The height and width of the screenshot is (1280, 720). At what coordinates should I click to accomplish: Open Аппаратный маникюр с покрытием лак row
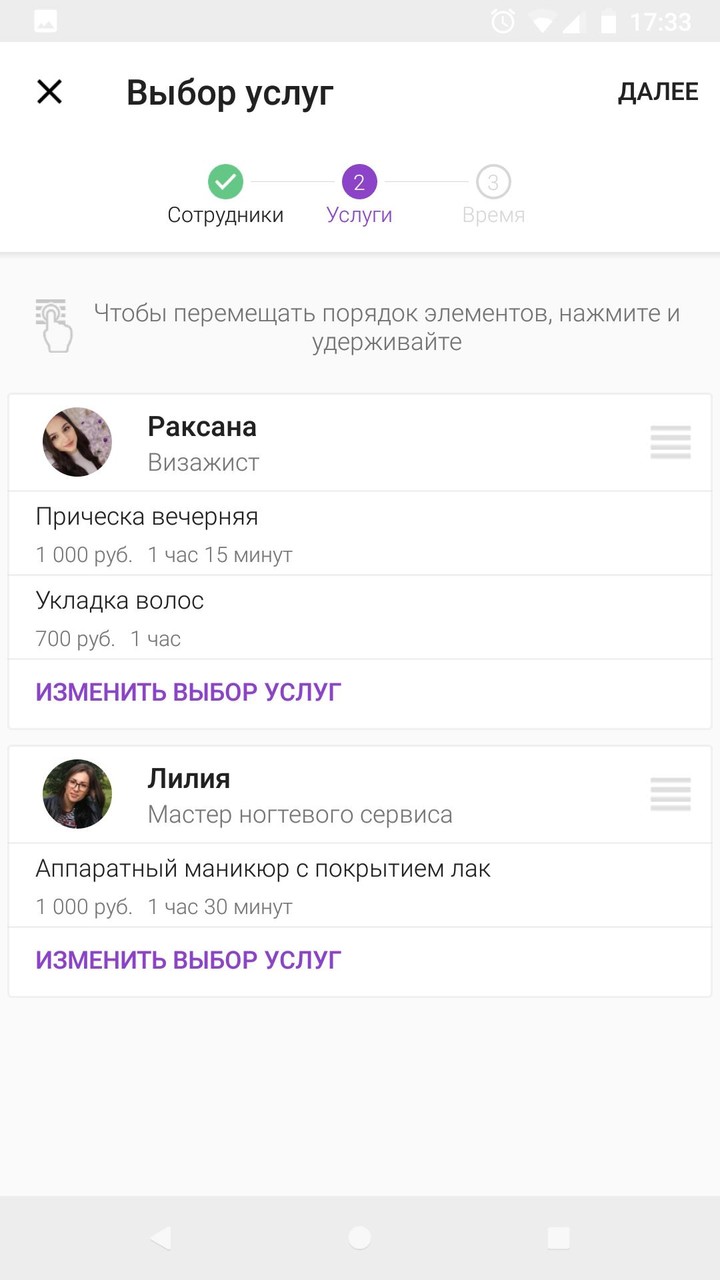click(359, 885)
